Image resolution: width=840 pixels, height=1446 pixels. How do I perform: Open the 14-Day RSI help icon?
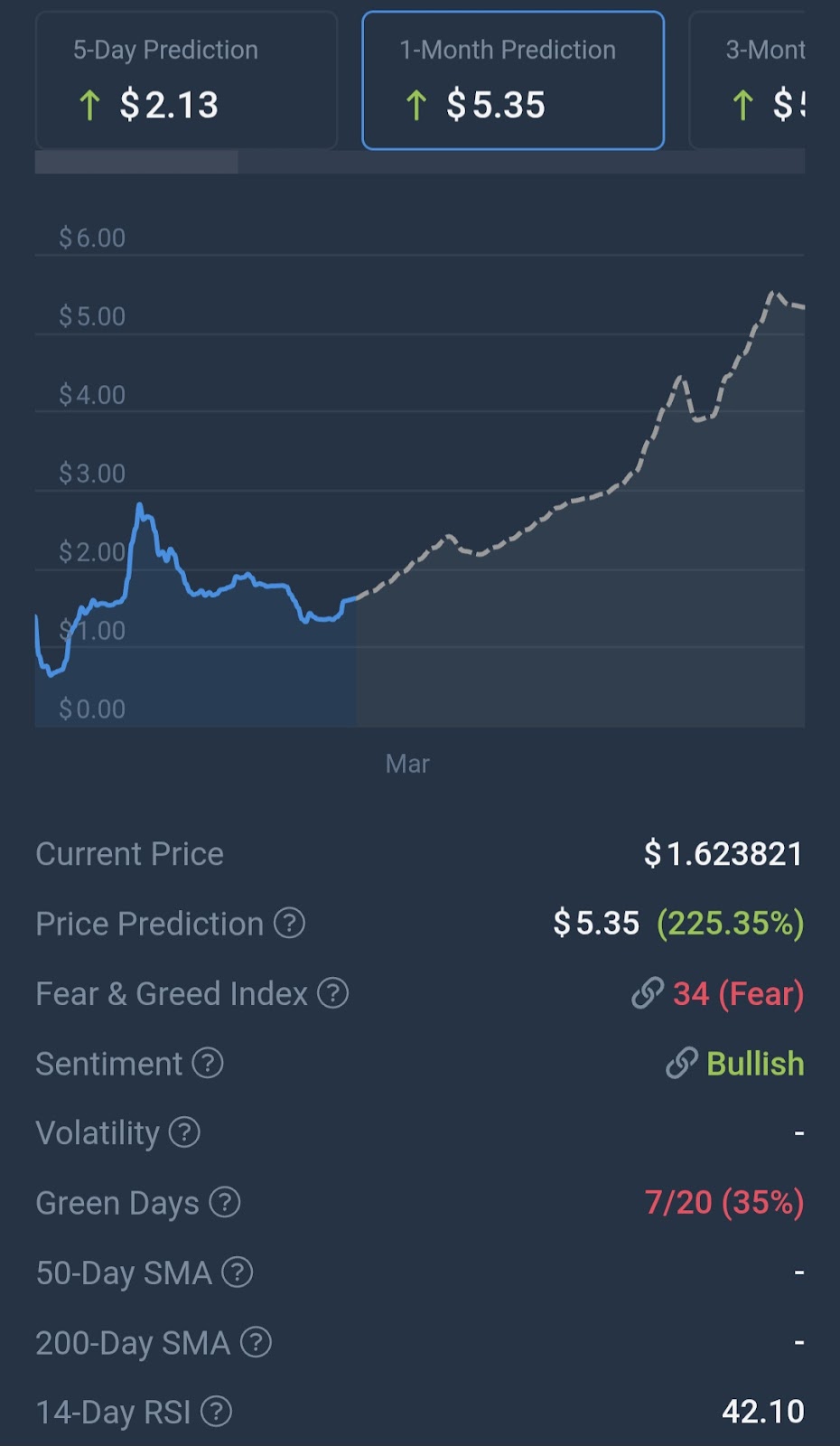(216, 1412)
